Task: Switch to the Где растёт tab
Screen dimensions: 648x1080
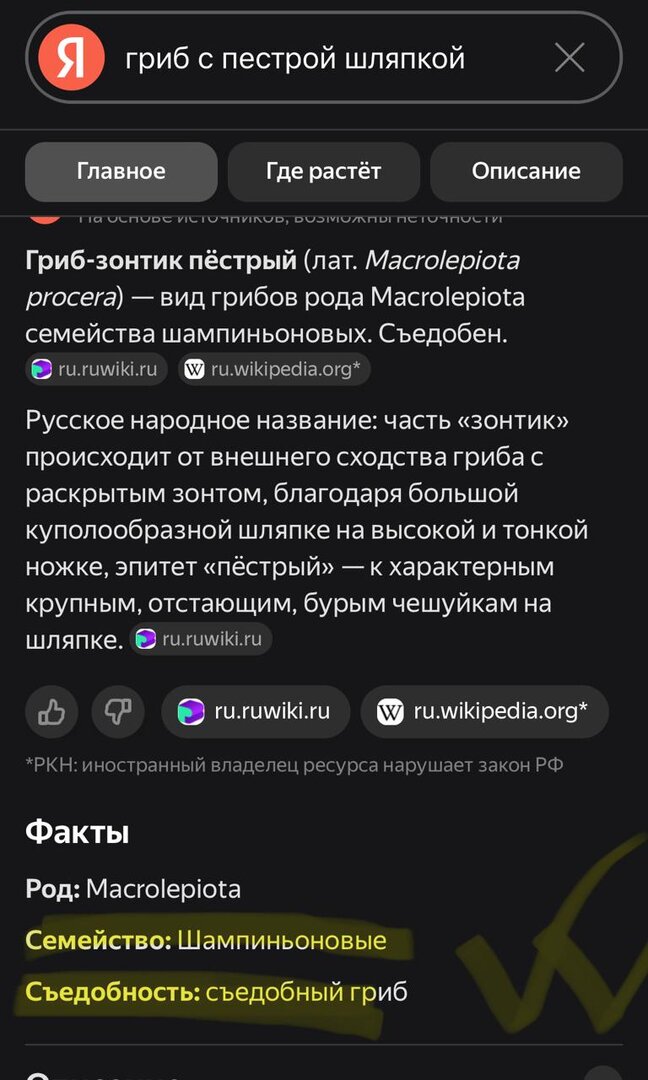Action: point(323,171)
